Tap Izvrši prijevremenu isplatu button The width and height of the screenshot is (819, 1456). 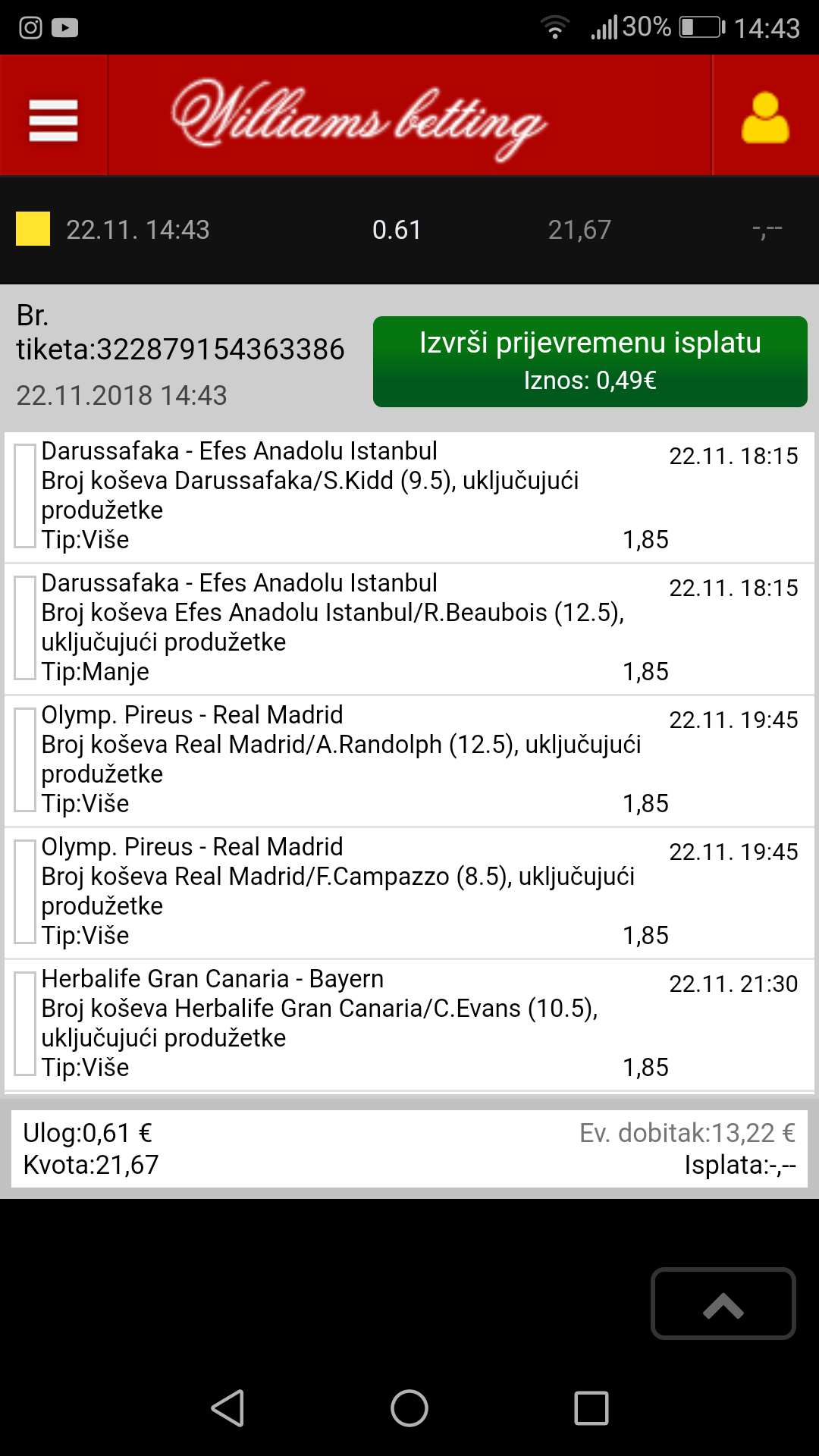[590, 362]
